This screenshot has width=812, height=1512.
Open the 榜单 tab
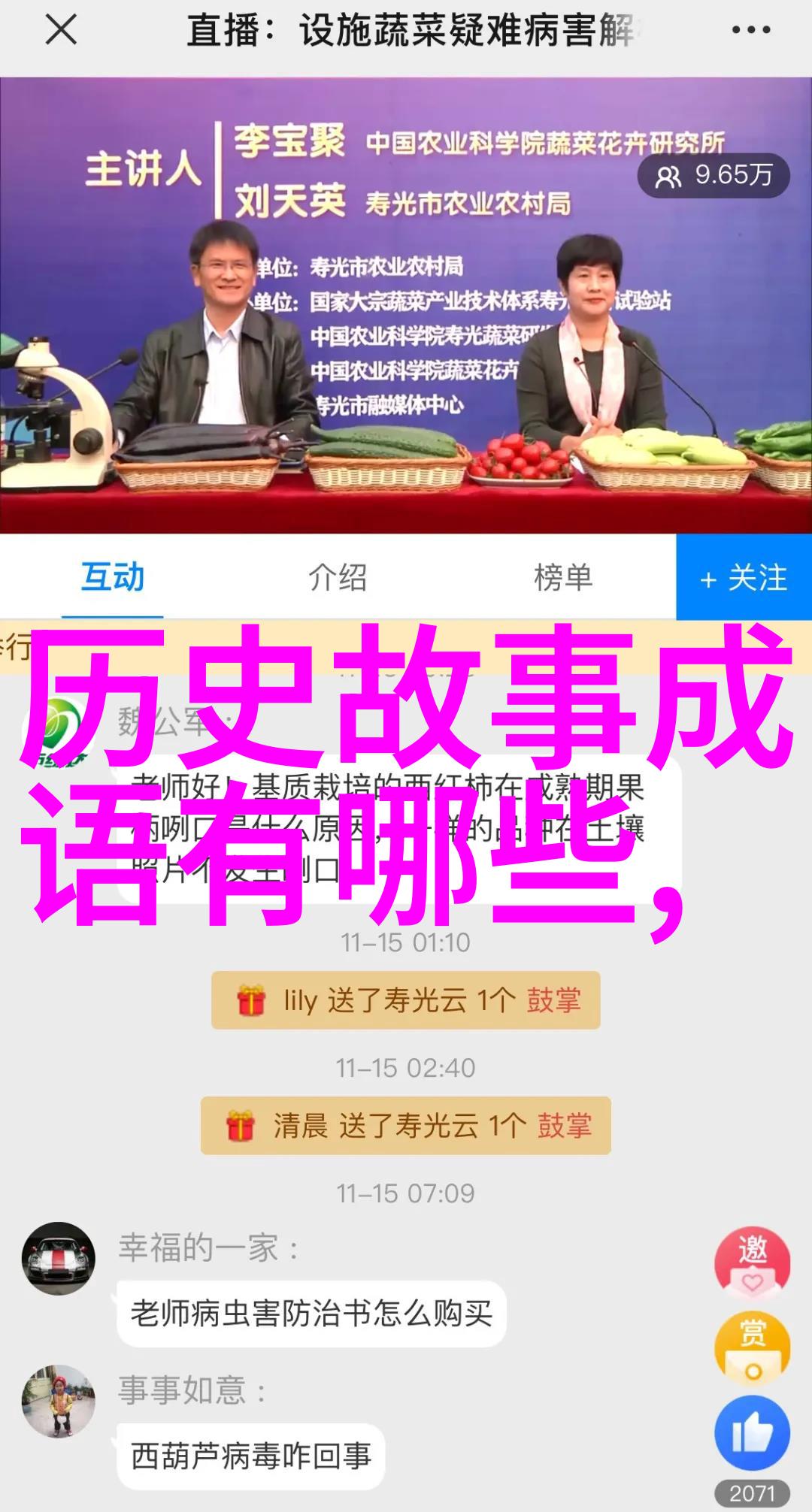563,577
